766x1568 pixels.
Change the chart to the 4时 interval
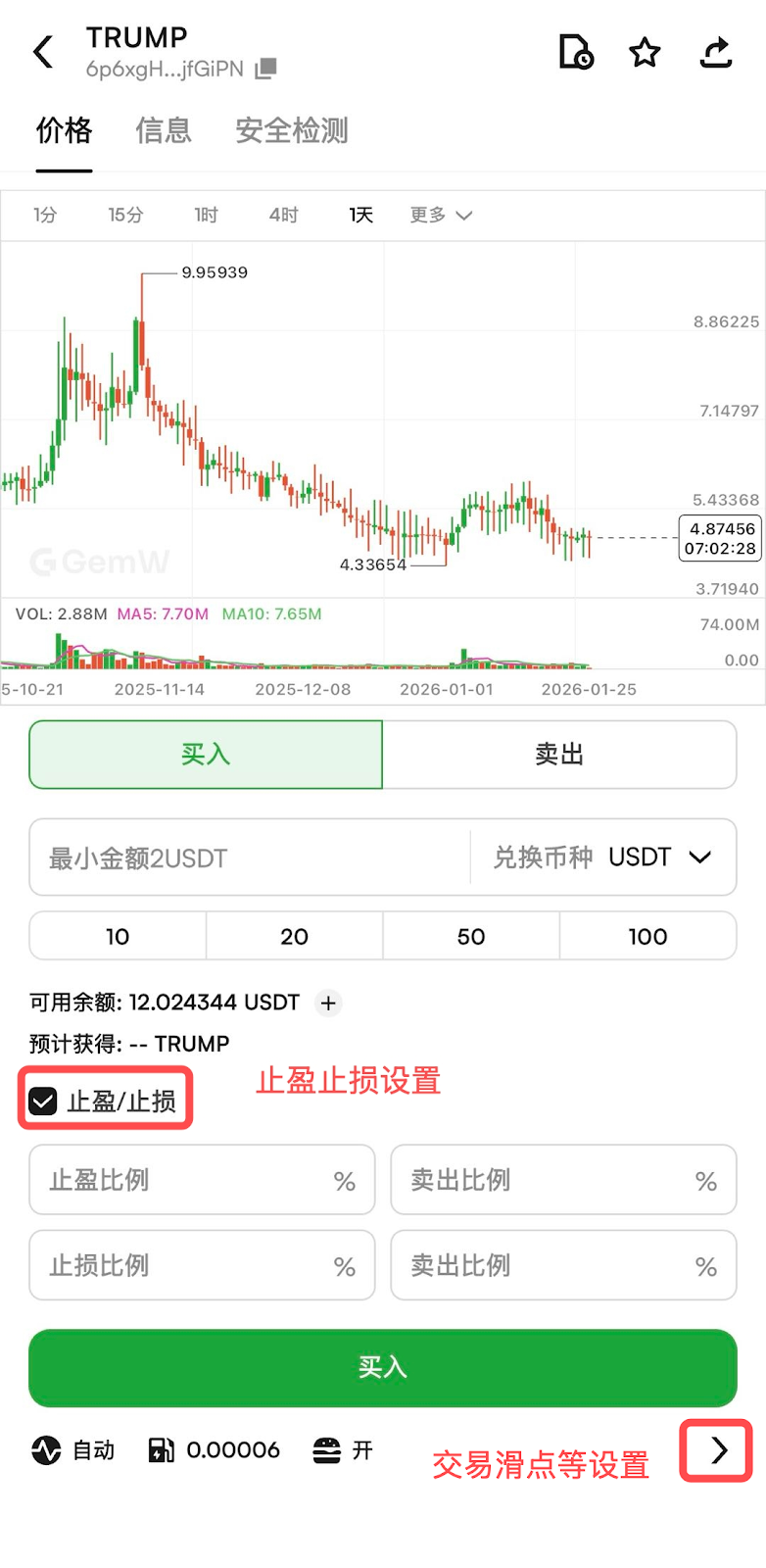283,215
